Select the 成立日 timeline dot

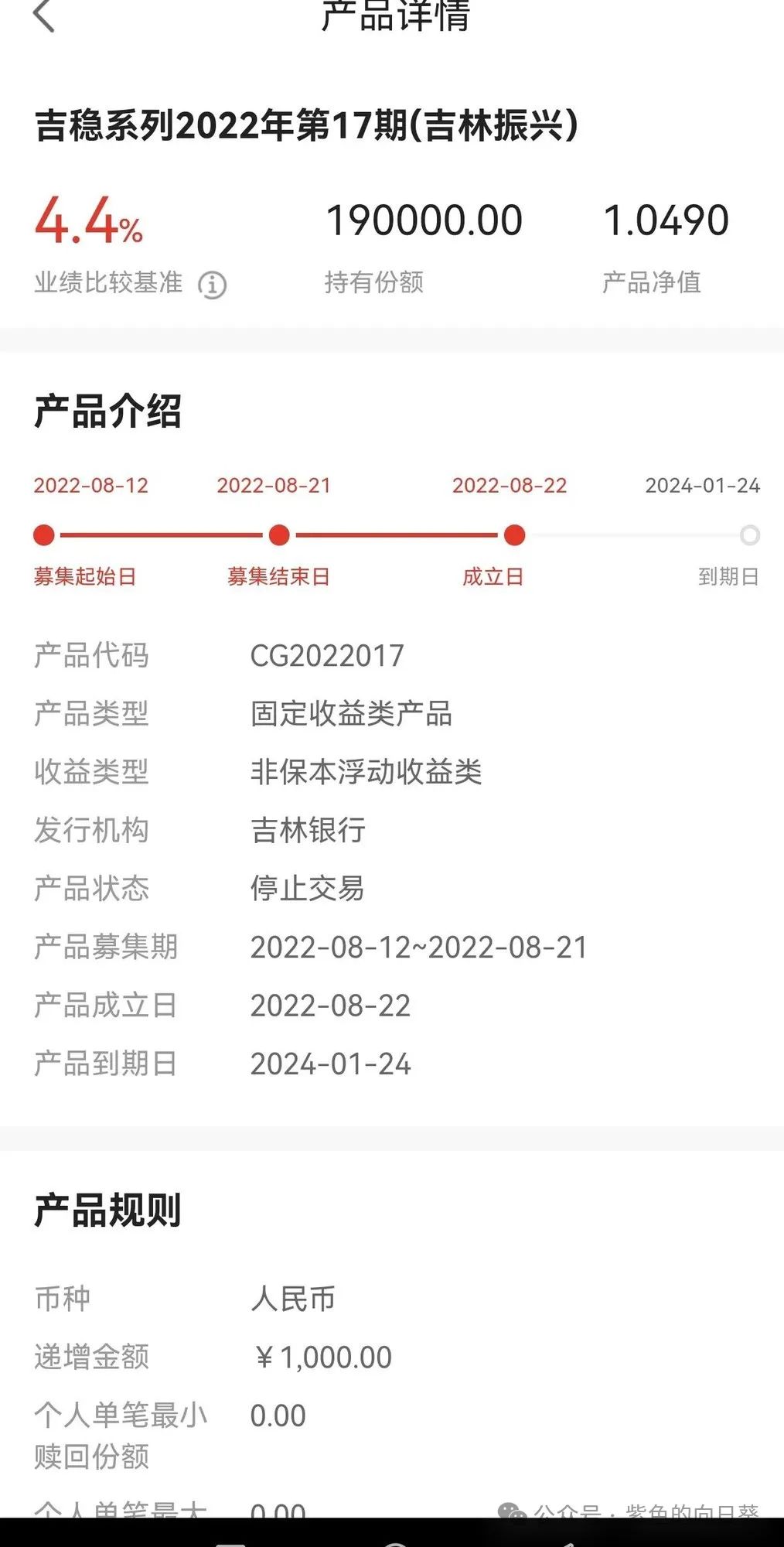[514, 534]
